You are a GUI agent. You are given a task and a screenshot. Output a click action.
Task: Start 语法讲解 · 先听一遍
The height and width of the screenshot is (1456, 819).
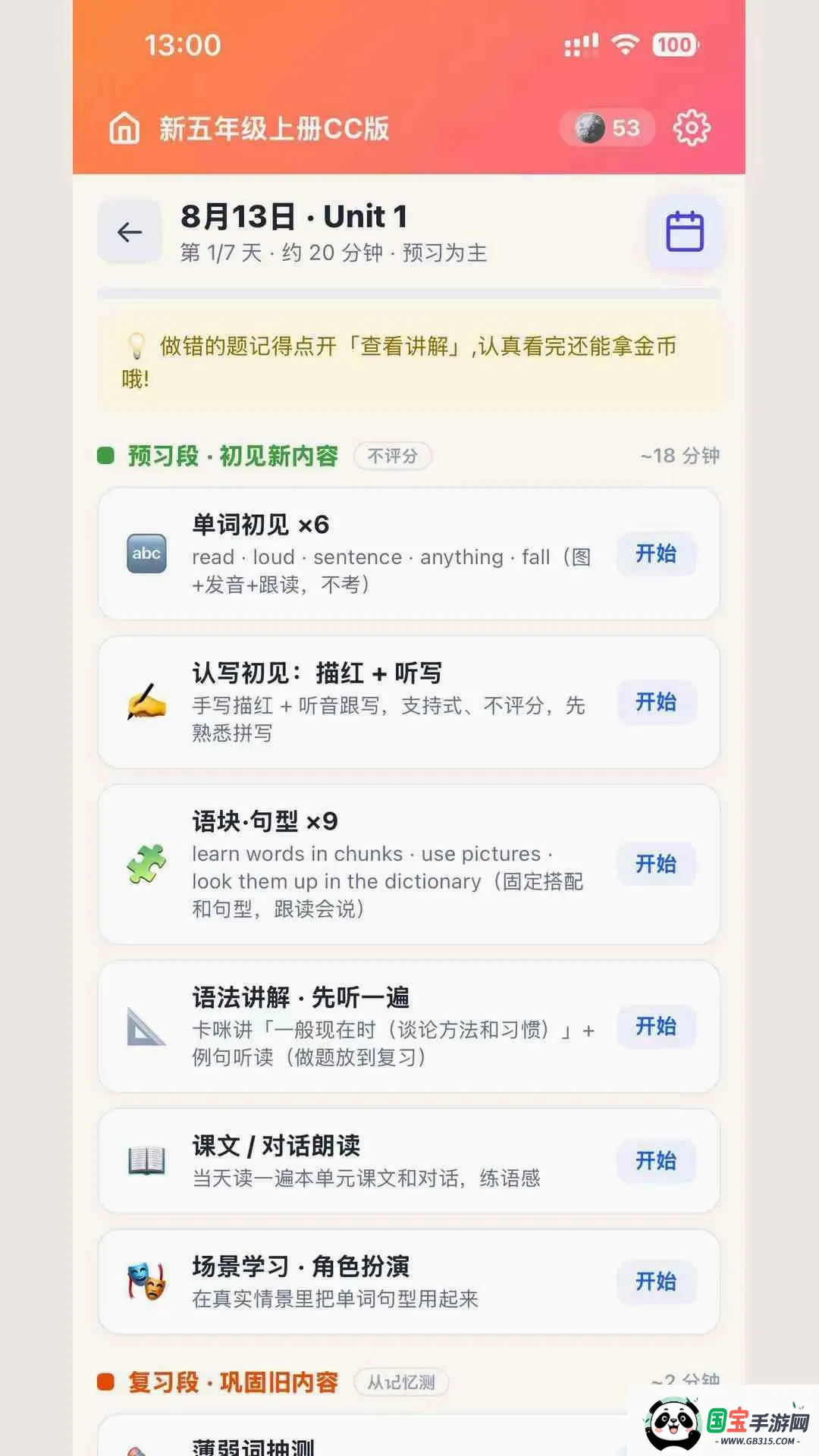point(656,1027)
